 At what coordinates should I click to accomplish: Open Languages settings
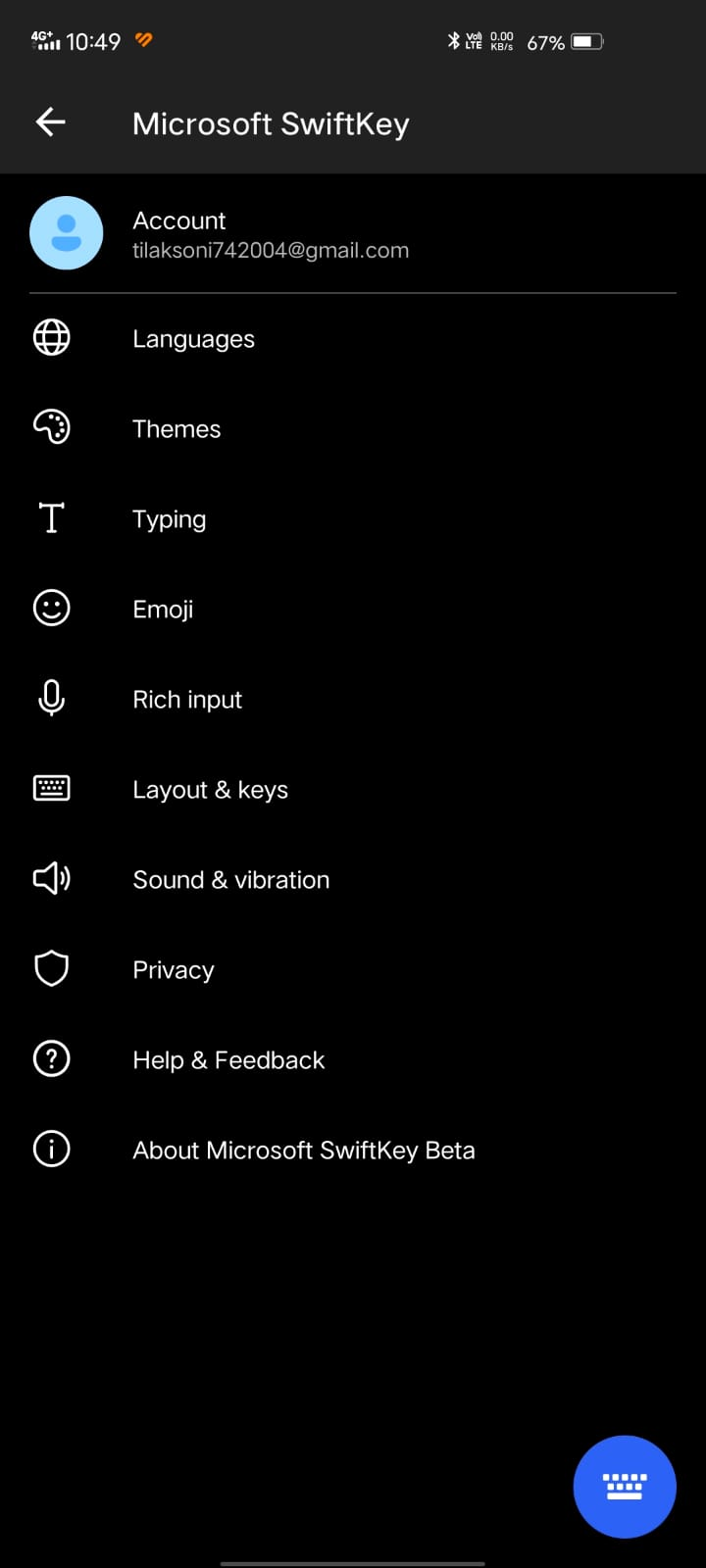pos(194,339)
